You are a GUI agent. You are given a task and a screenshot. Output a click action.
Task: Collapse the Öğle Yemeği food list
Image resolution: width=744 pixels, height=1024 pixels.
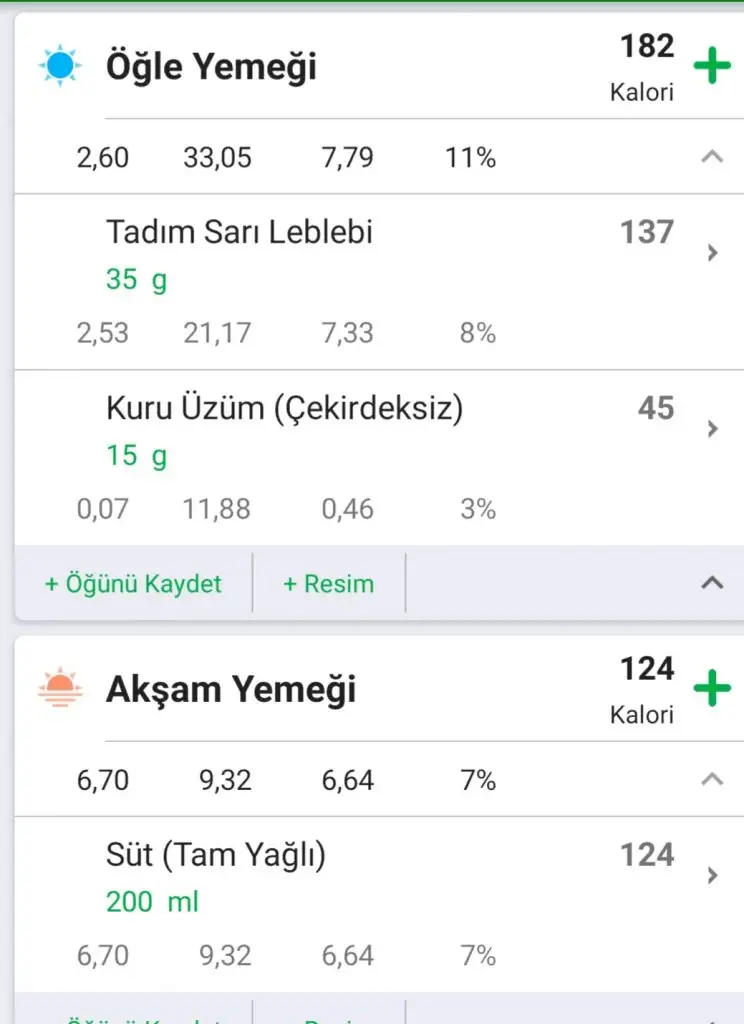pyautogui.click(x=712, y=583)
